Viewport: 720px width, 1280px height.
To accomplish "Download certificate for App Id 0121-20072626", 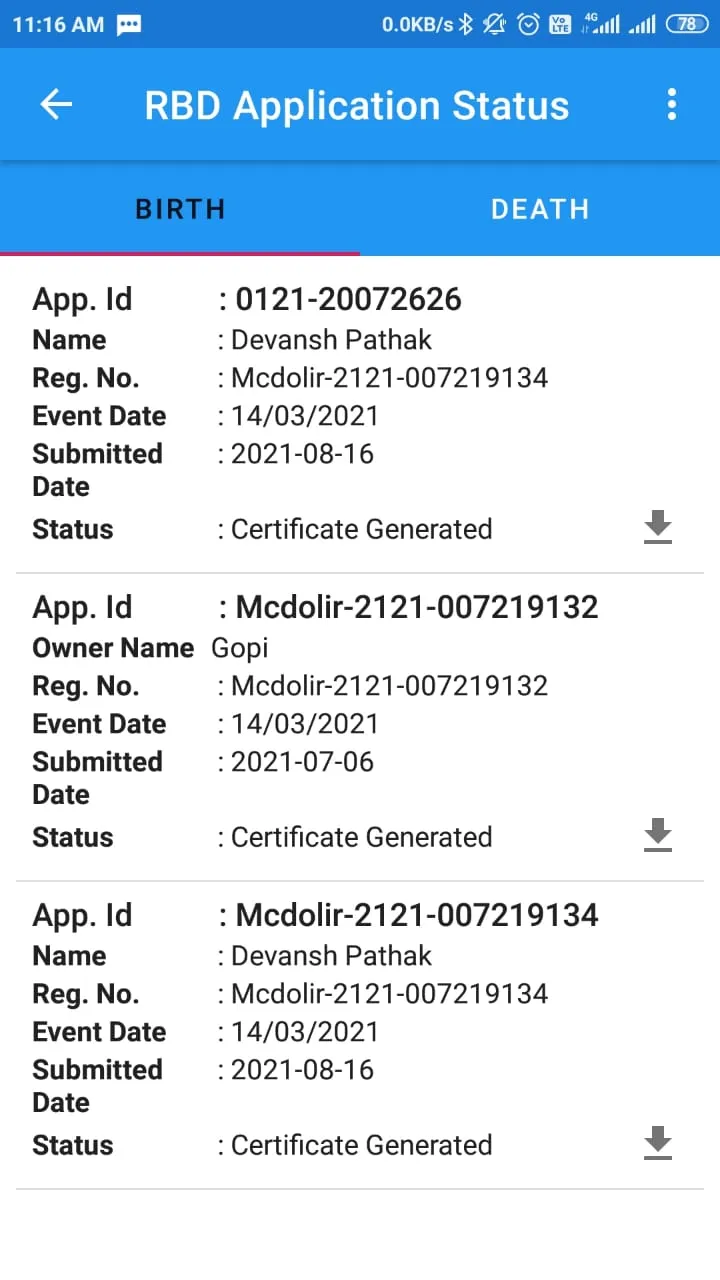I will click(657, 528).
